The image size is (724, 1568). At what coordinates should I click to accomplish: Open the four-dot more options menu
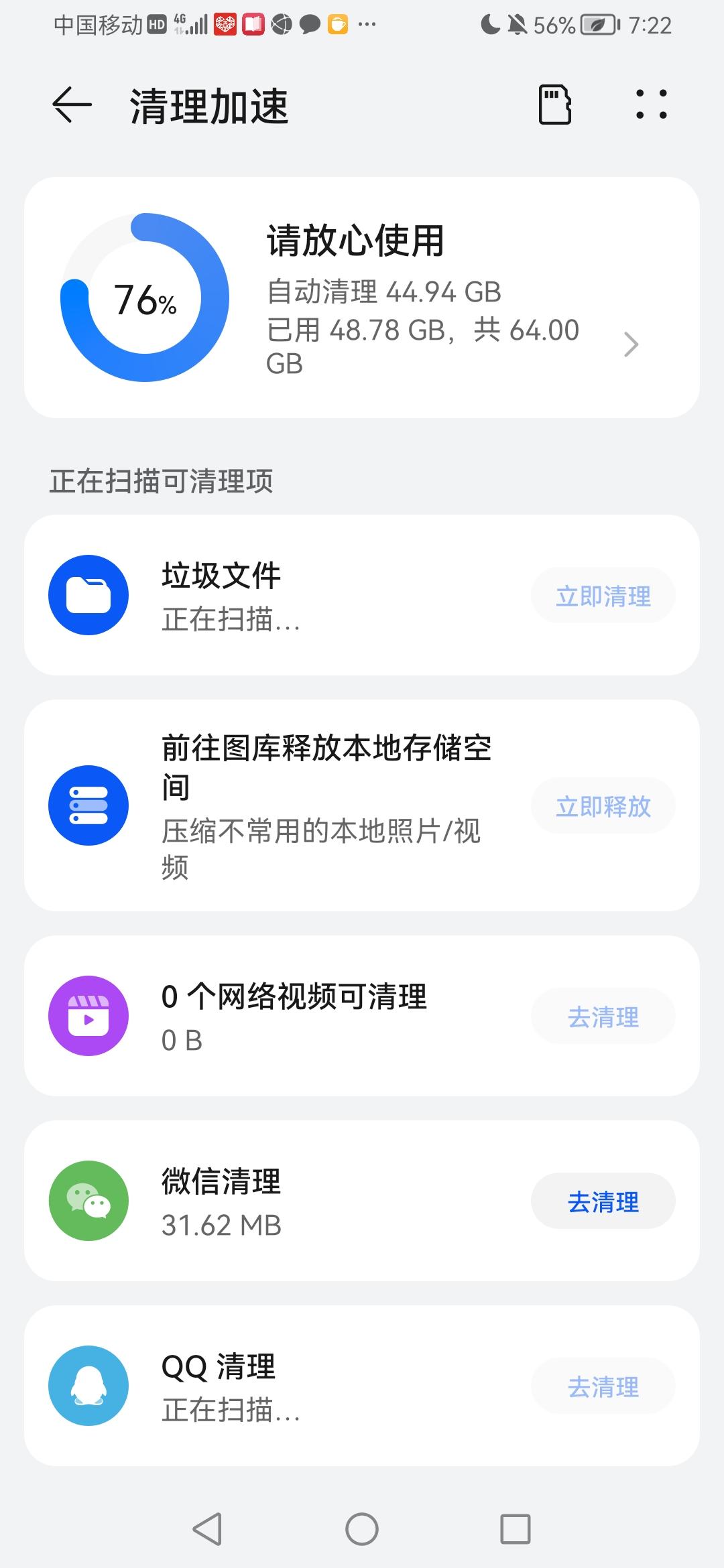click(651, 105)
